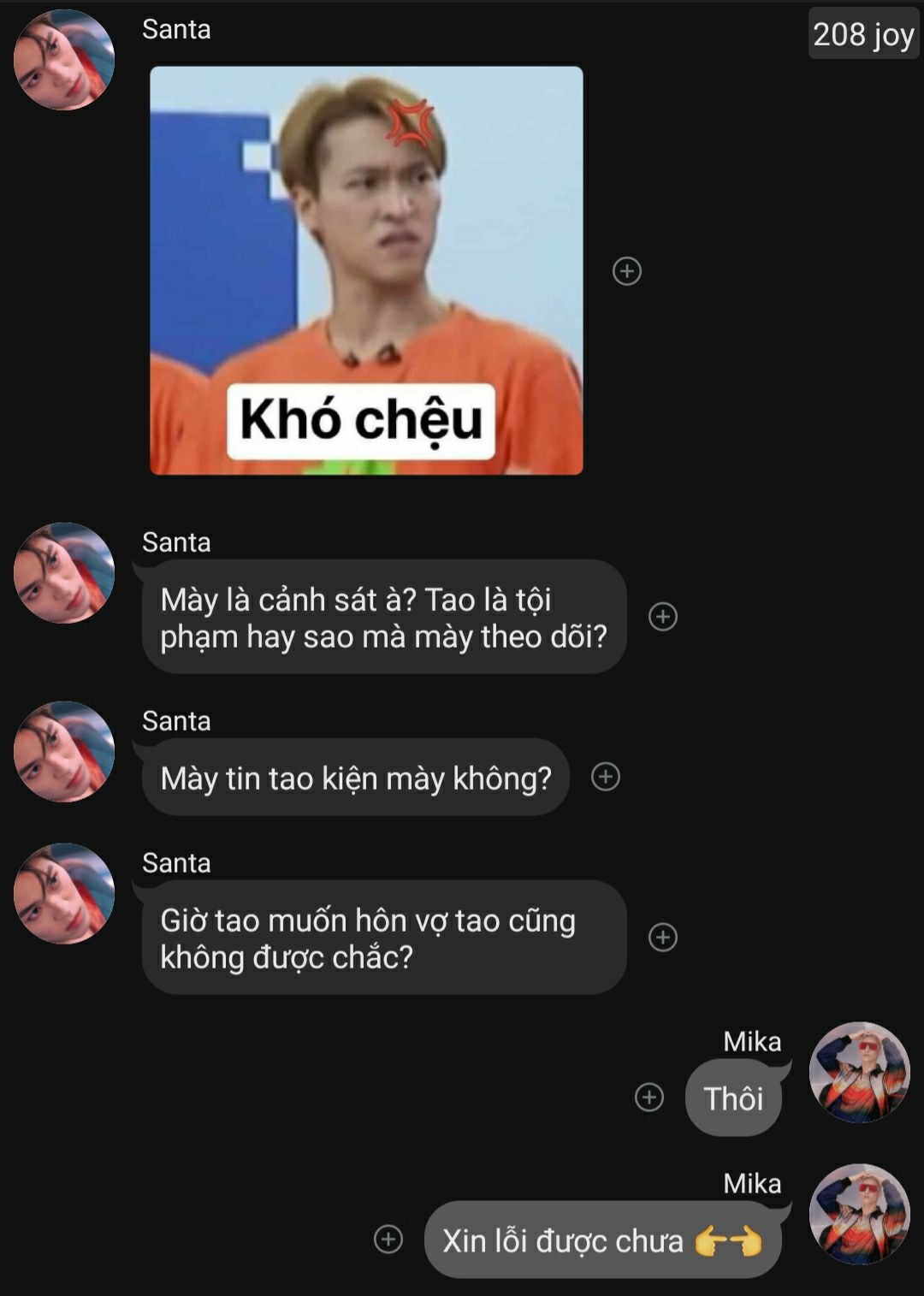
Task: React to "Mày tin tao kiện mày không?"
Action: (x=606, y=777)
